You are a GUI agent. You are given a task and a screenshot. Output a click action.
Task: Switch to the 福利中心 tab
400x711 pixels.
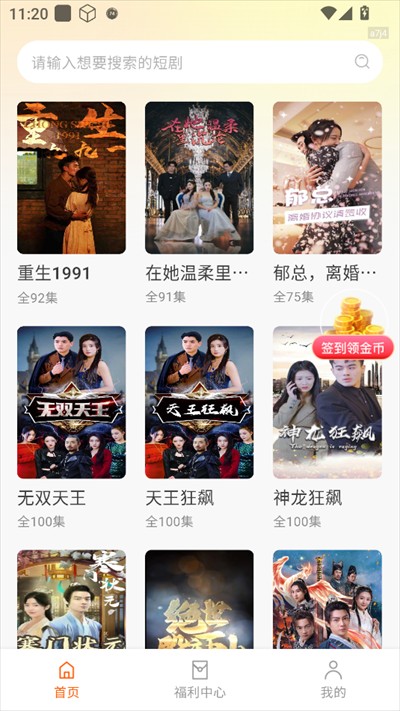(x=200, y=679)
